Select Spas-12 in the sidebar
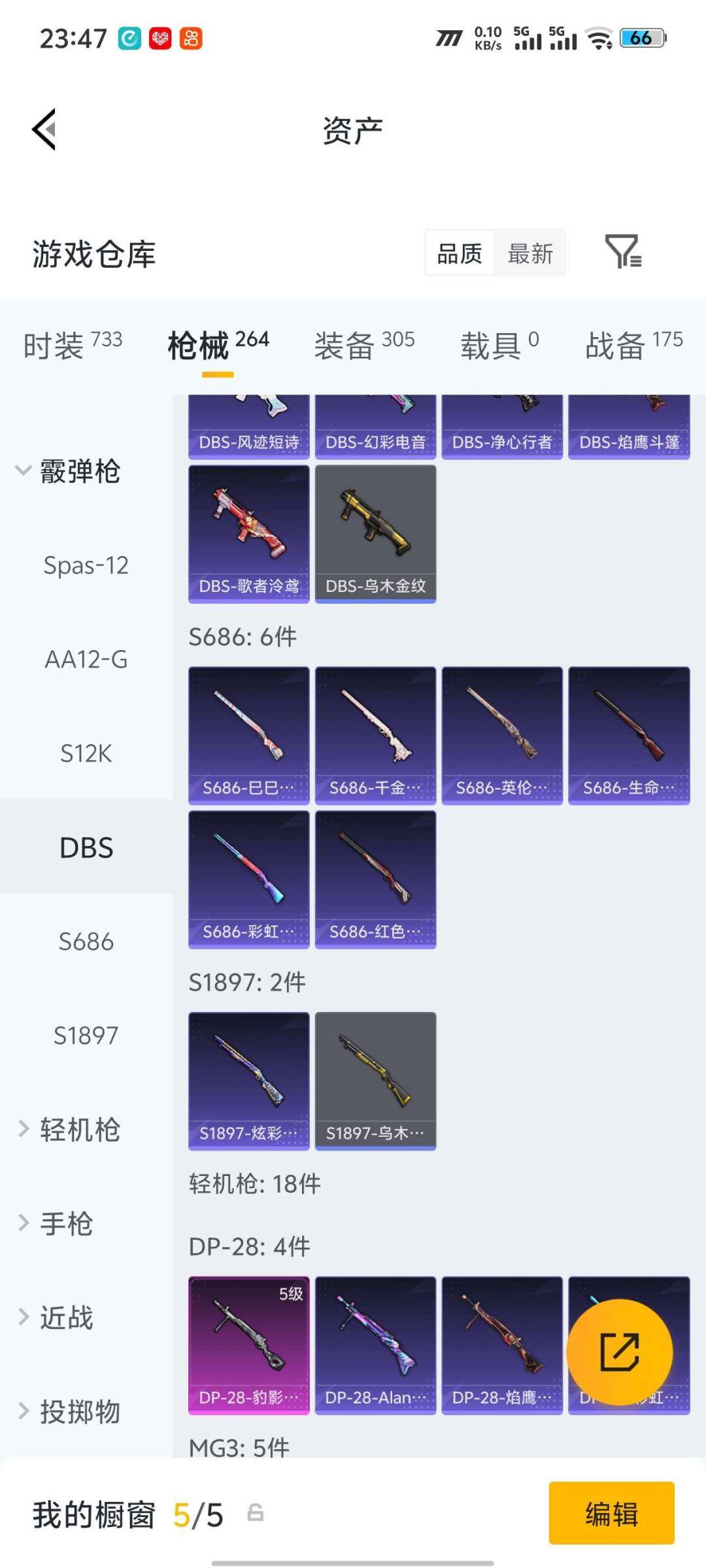 click(86, 565)
